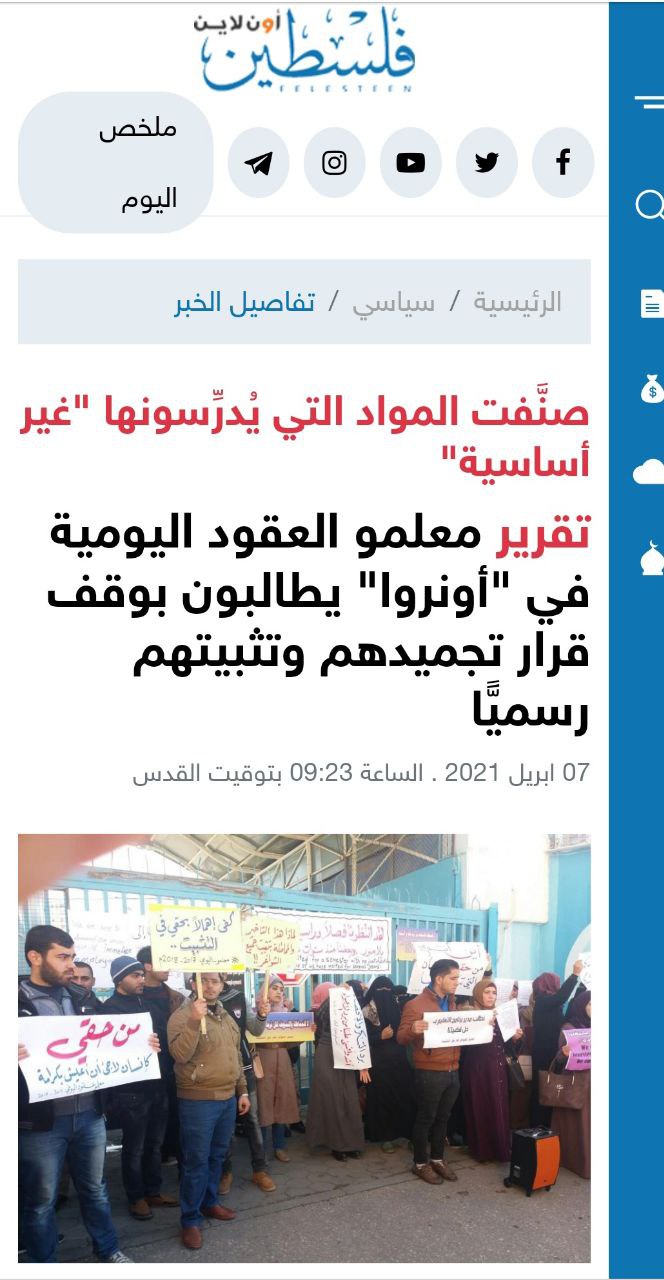This screenshot has width=664, height=1280.
Task: Open the mosque prayer times icon
Action: [652, 557]
